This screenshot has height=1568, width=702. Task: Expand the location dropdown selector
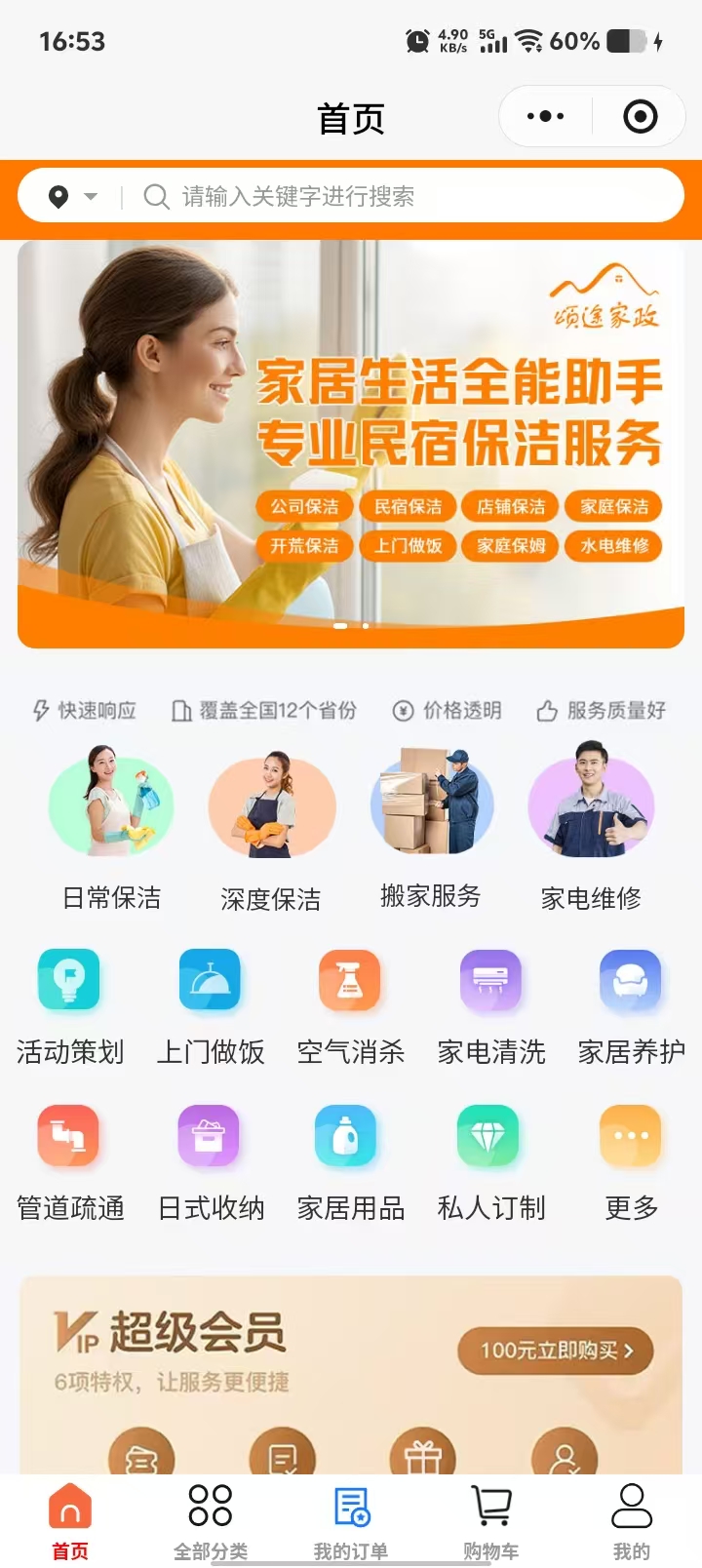point(73,197)
